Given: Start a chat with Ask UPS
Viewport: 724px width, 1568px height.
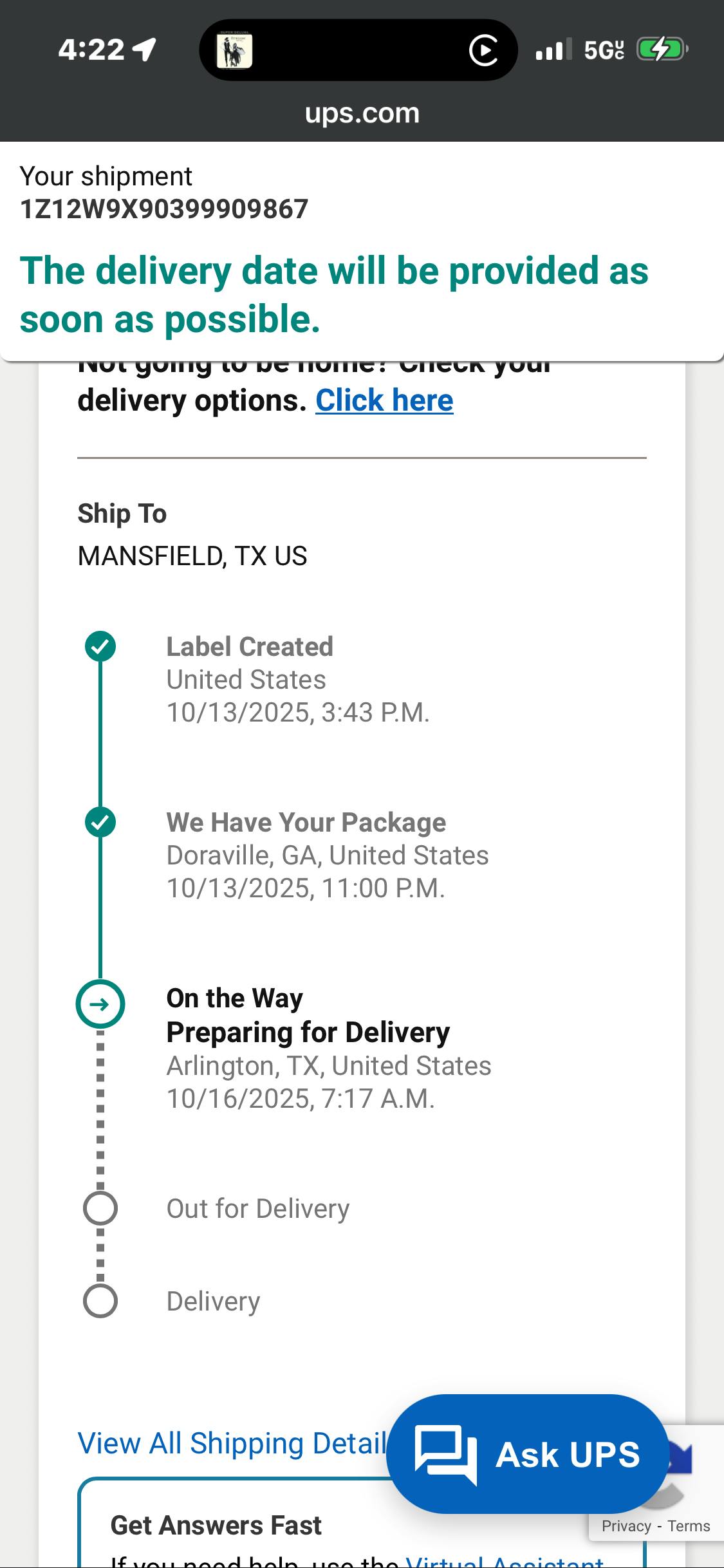Looking at the screenshot, I should (x=528, y=1454).
